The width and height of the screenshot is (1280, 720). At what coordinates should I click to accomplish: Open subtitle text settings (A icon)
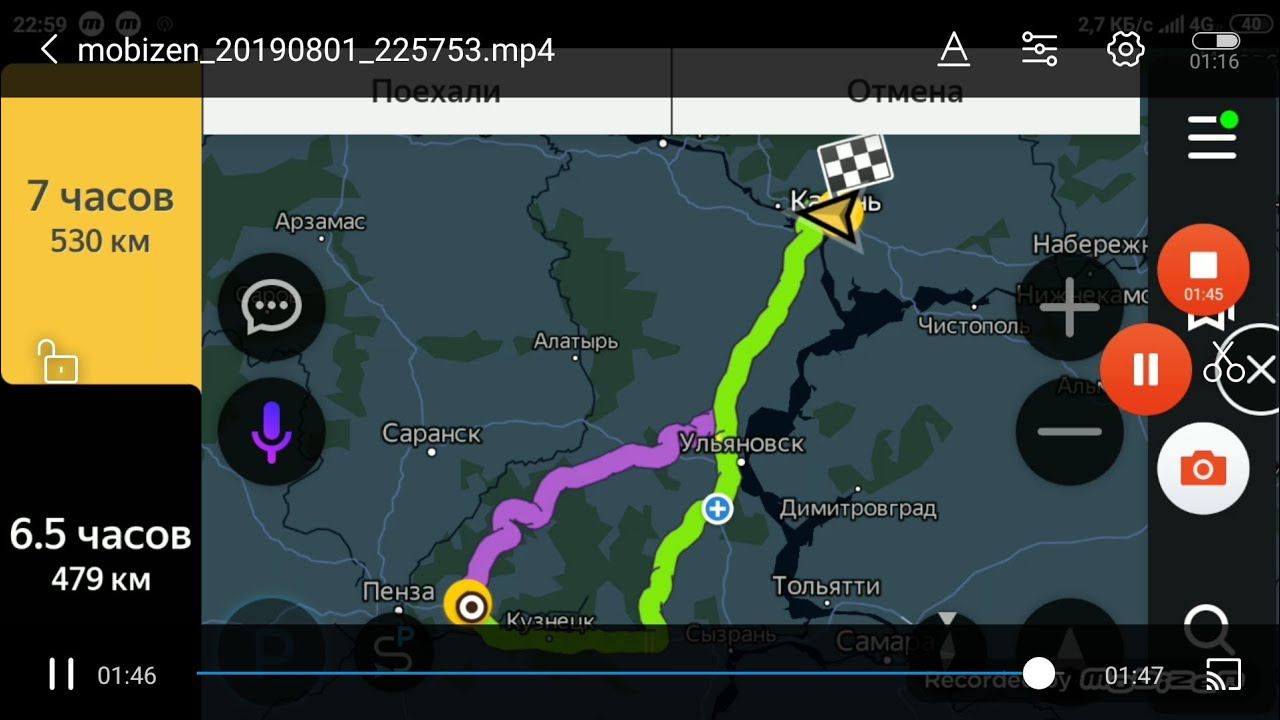tap(953, 49)
